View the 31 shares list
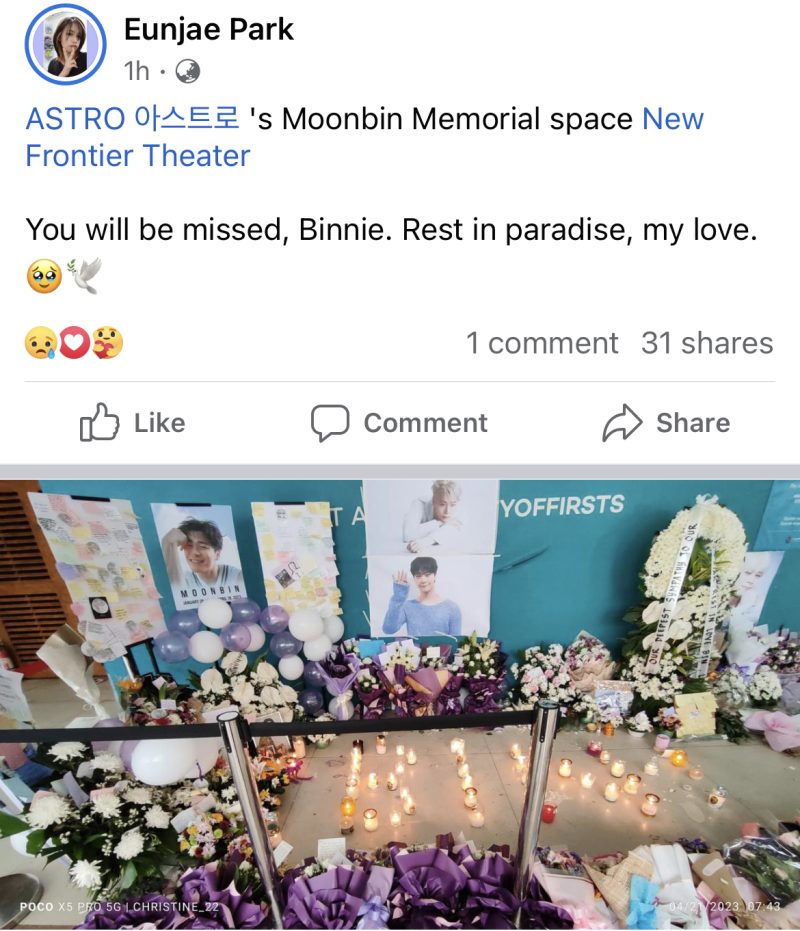This screenshot has width=800, height=931. point(706,343)
